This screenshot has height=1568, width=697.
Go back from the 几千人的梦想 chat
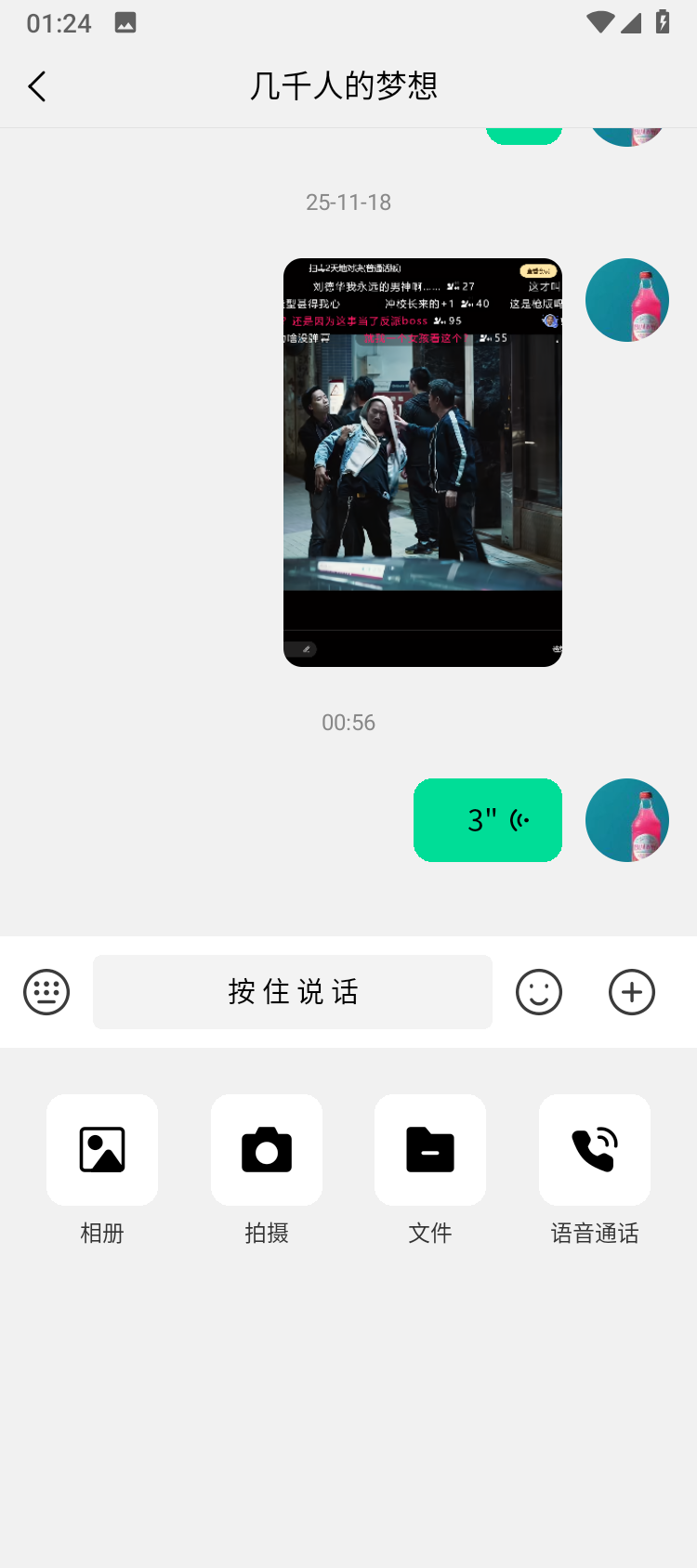pyautogui.click(x=37, y=86)
